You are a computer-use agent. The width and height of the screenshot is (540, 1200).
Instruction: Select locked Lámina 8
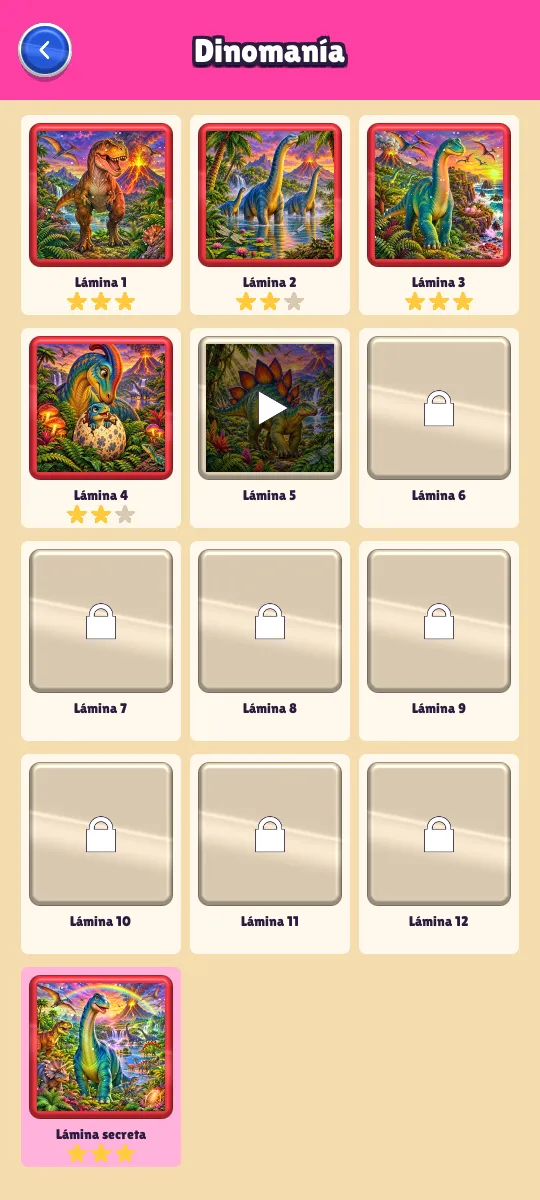270,621
